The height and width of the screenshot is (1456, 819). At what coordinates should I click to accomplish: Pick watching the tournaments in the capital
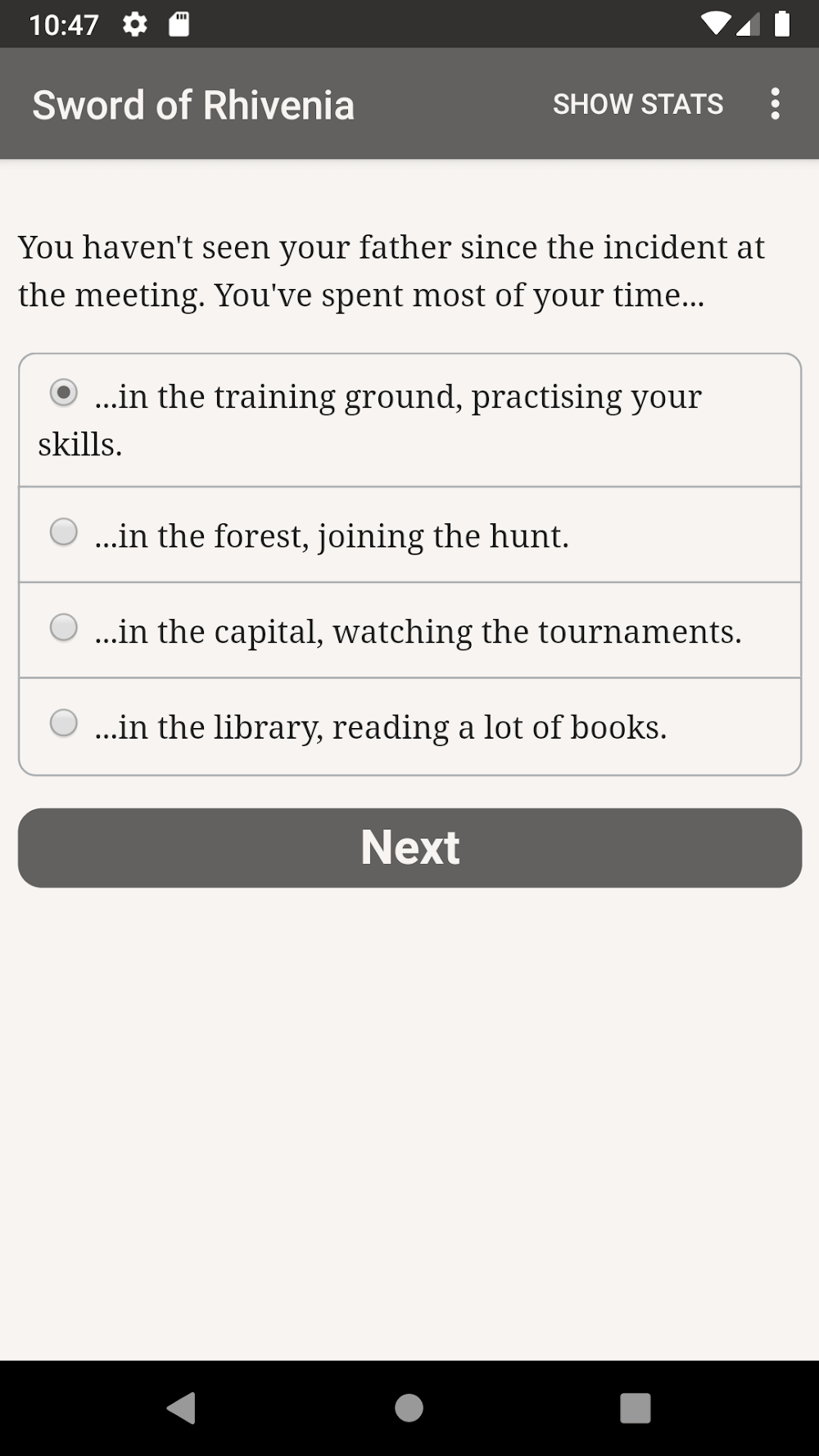pos(64,628)
